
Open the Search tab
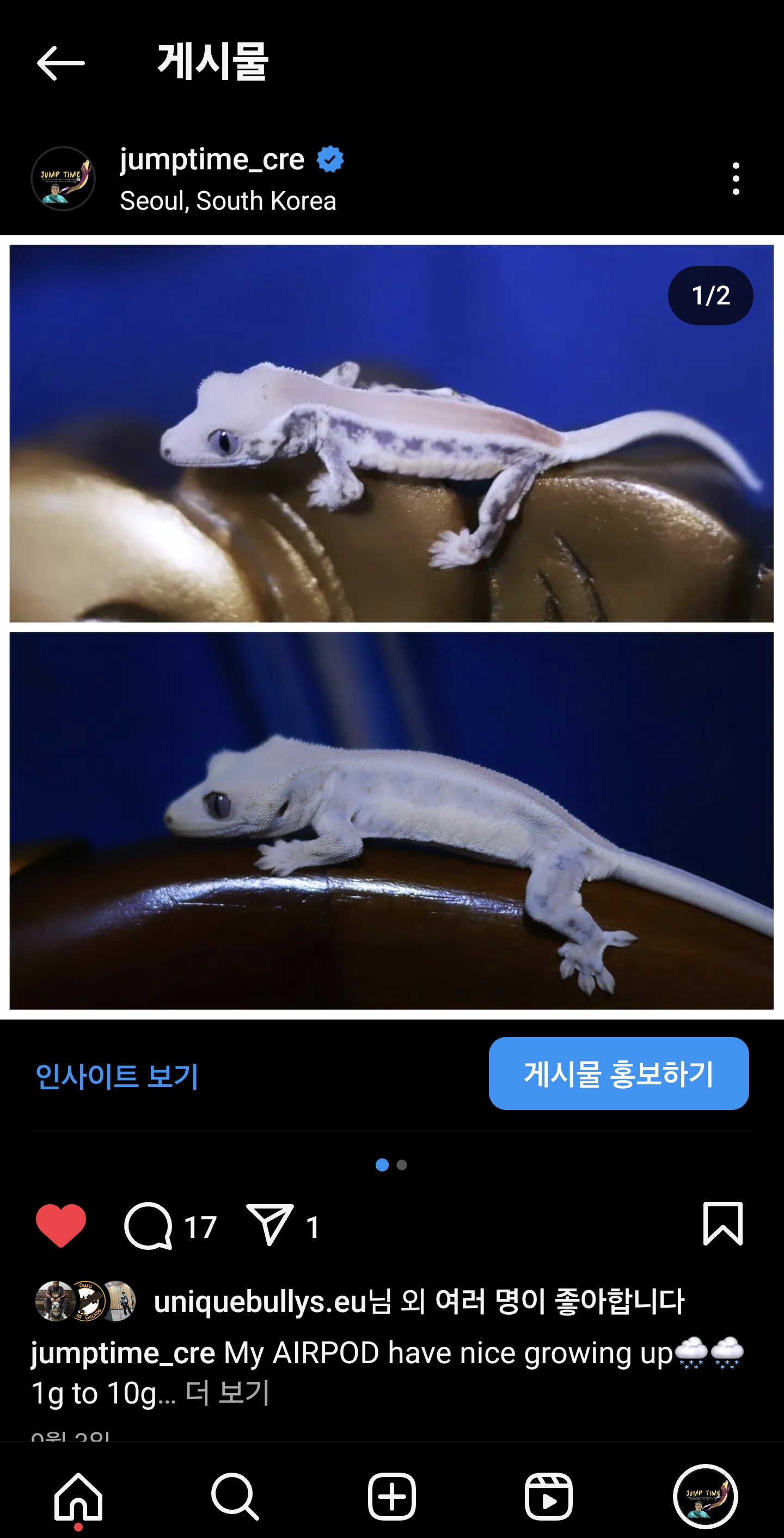[x=235, y=1496]
